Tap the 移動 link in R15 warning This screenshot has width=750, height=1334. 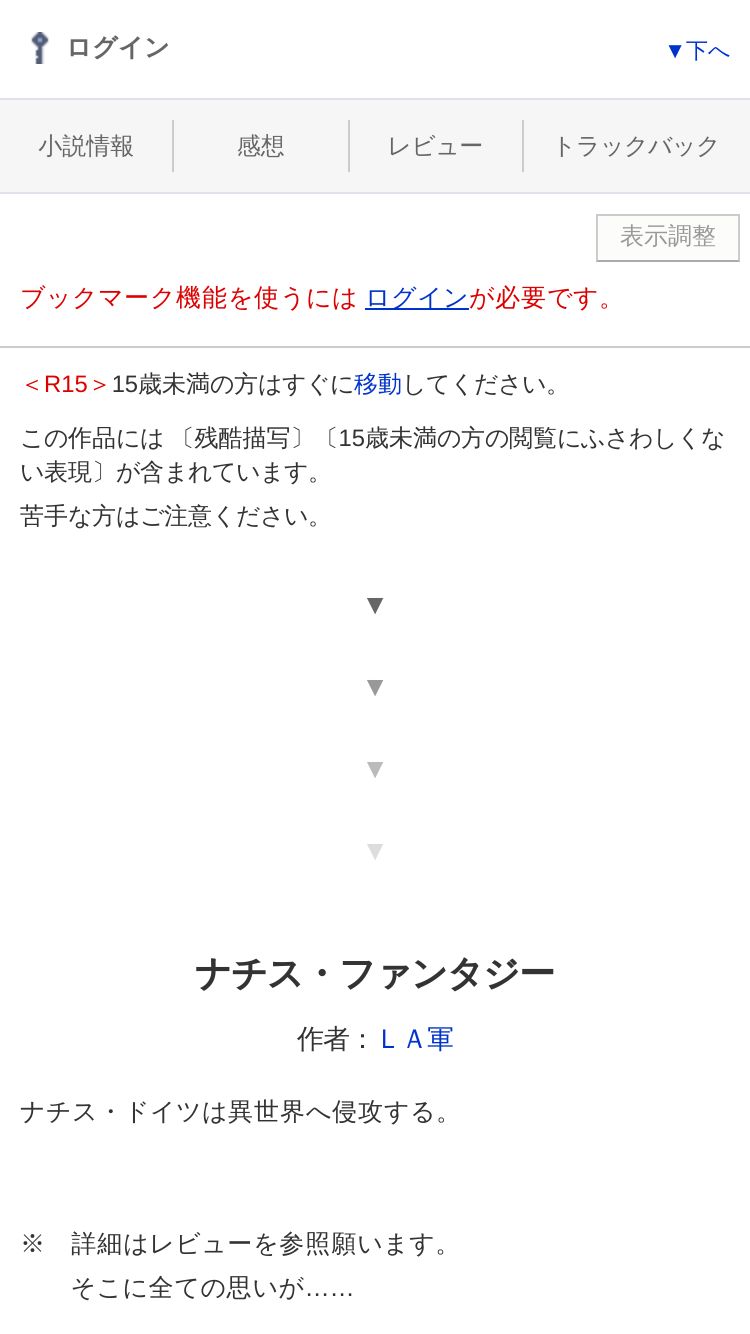pos(378,384)
